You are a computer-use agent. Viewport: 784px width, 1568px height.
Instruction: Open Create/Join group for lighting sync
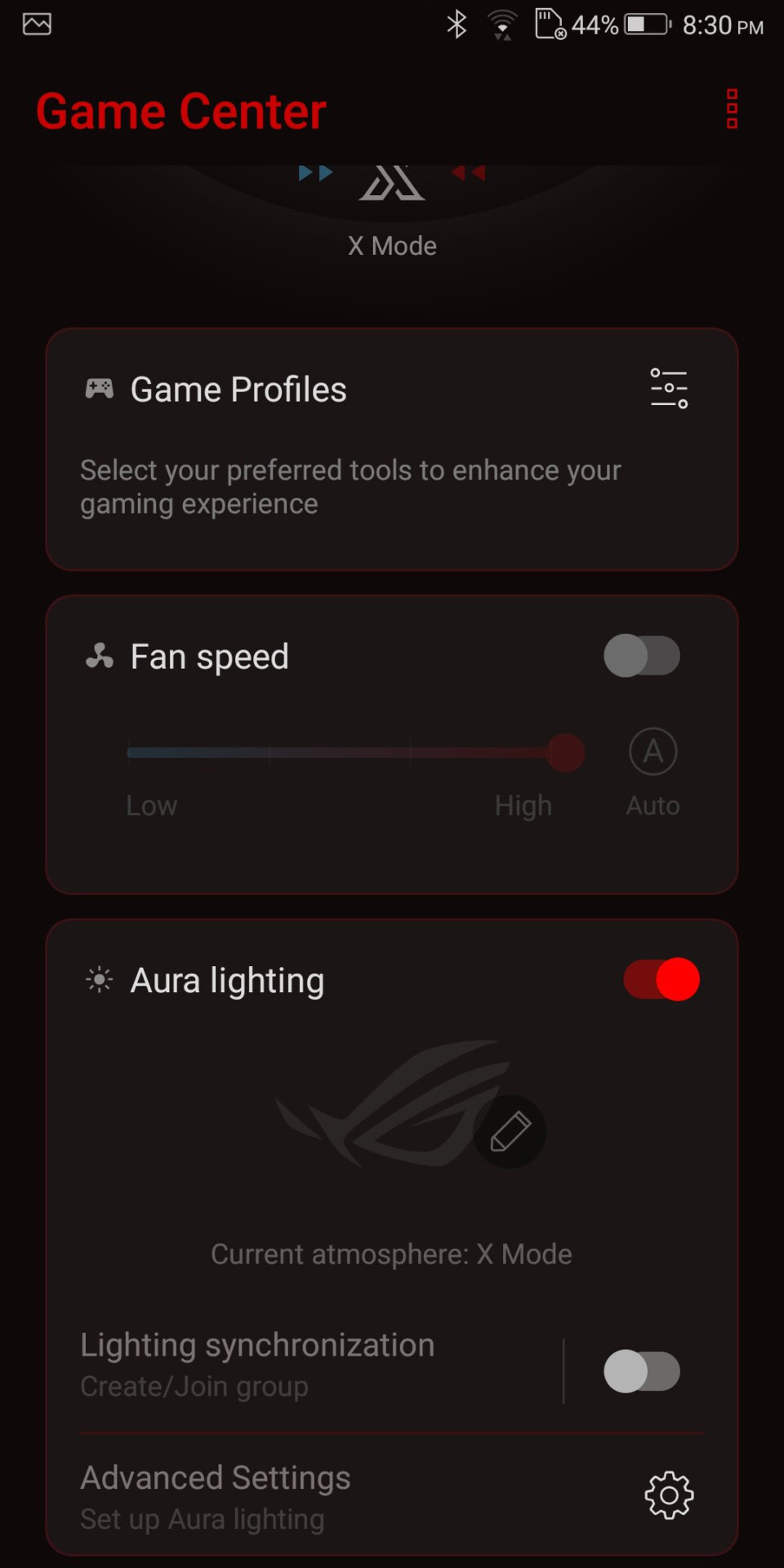click(x=257, y=1365)
